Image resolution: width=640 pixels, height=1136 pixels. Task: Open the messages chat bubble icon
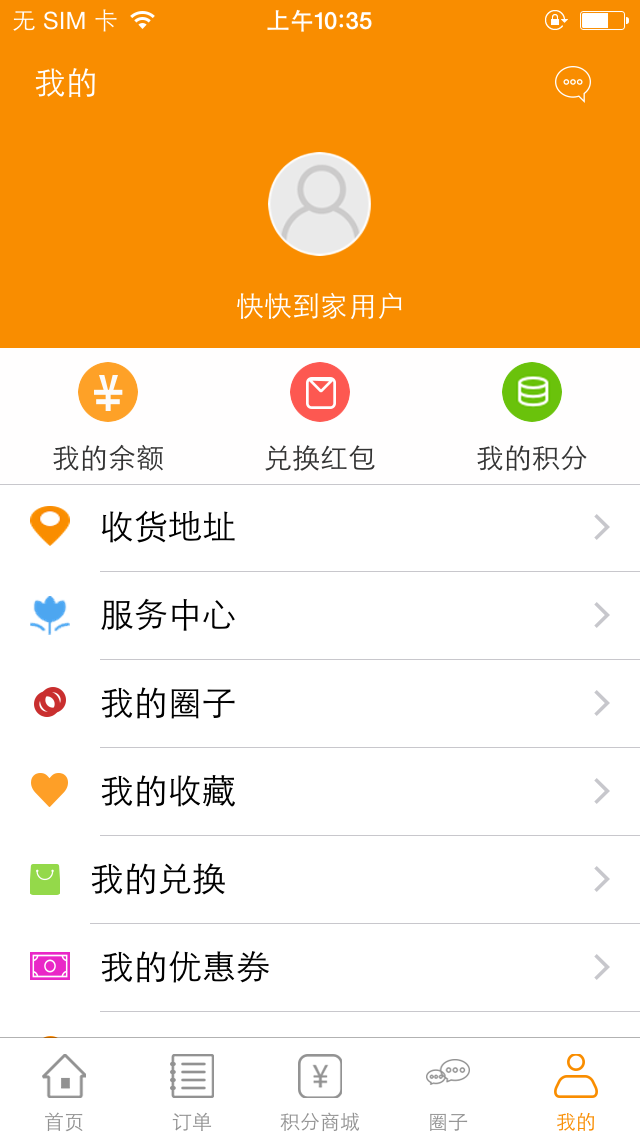(x=573, y=83)
